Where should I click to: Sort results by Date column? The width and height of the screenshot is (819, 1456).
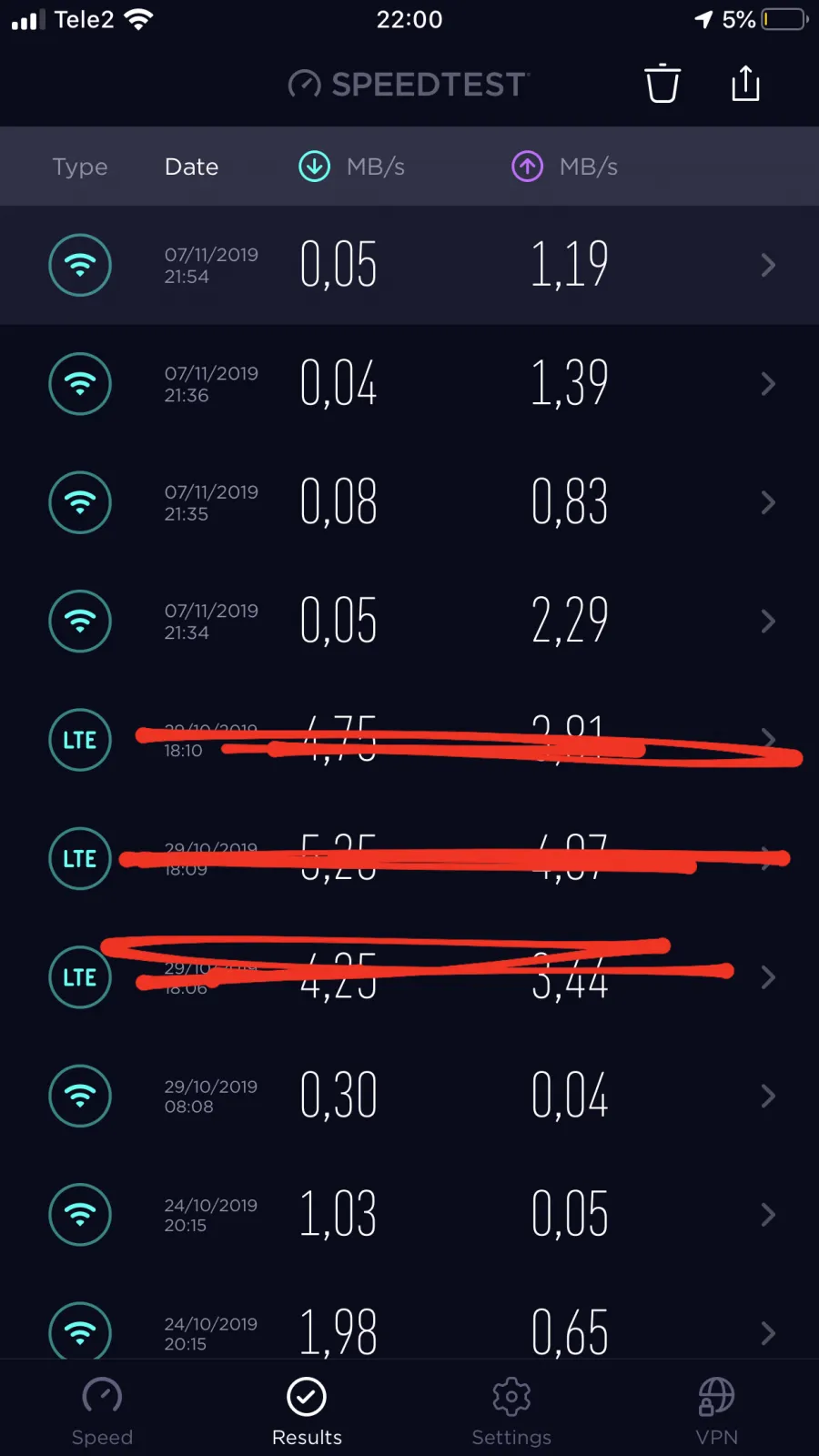tap(191, 167)
